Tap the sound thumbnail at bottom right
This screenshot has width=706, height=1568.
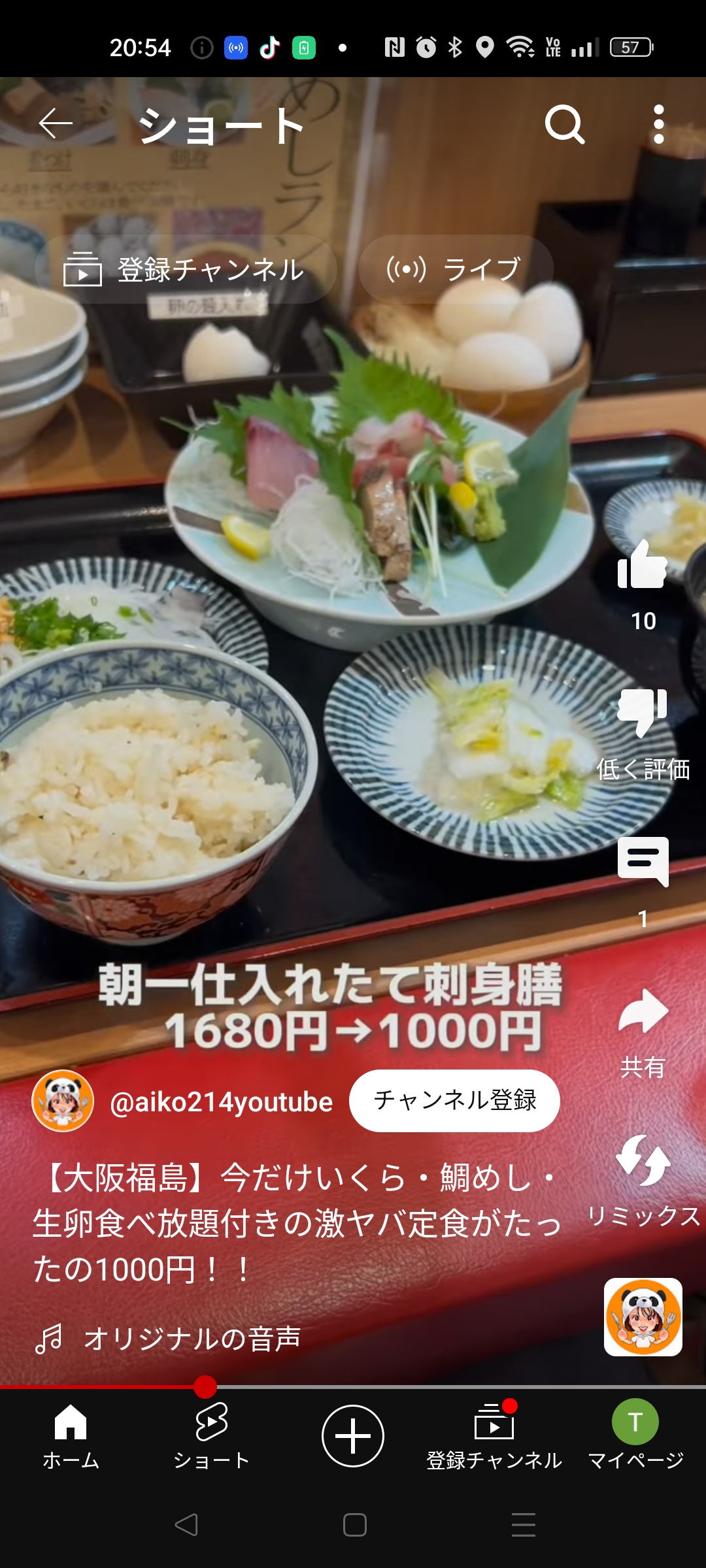pos(643,1317)
